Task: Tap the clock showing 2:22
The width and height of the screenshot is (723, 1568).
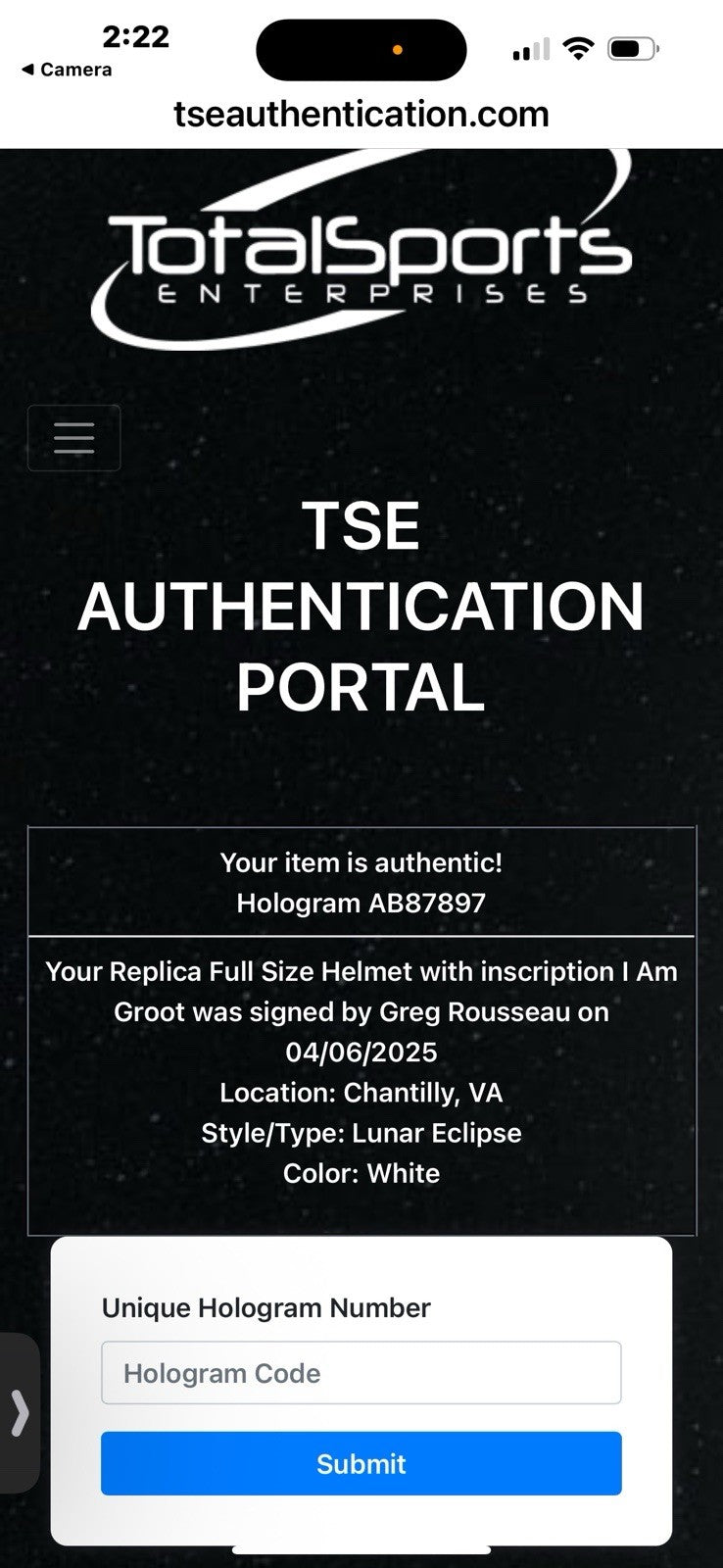Action: point(134,35)
